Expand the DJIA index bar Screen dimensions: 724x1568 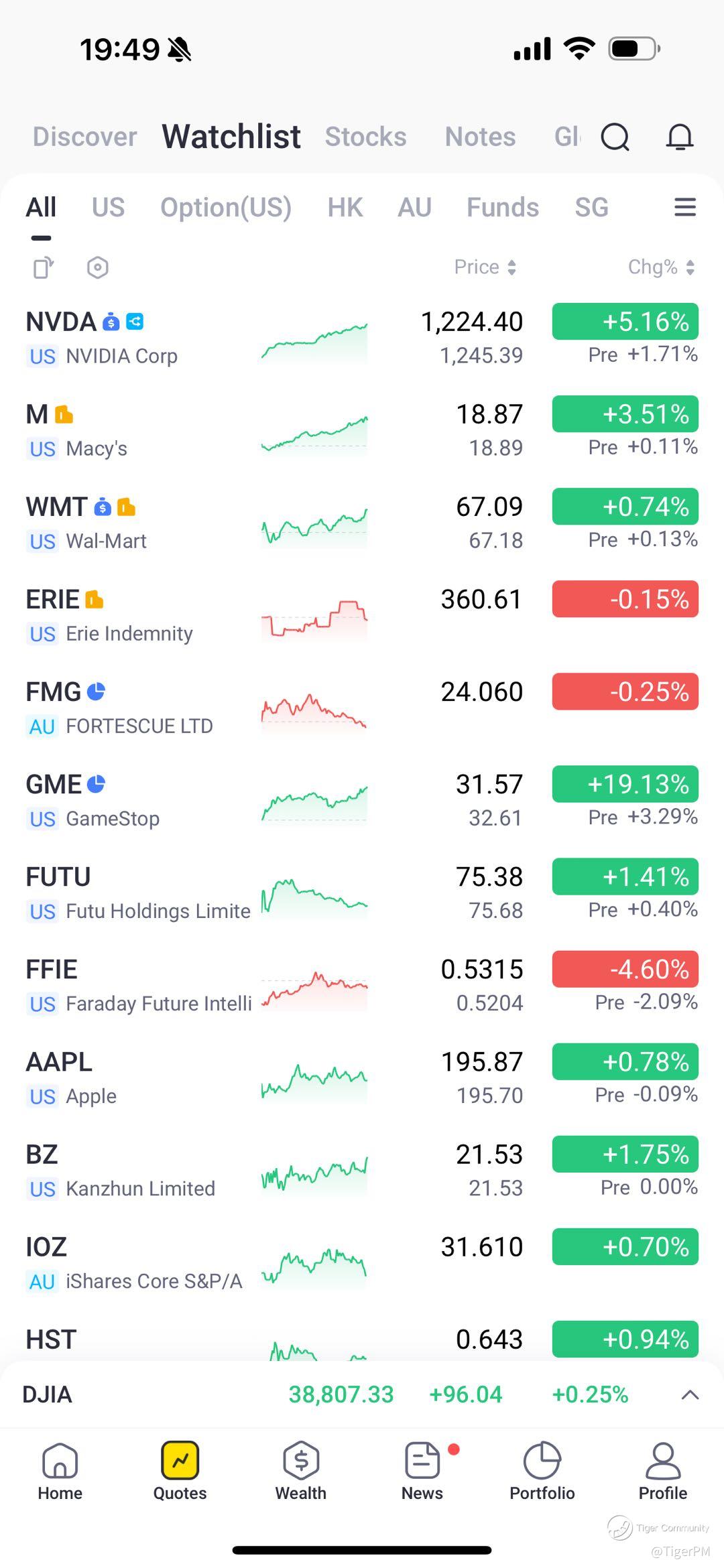point(690,1395)
